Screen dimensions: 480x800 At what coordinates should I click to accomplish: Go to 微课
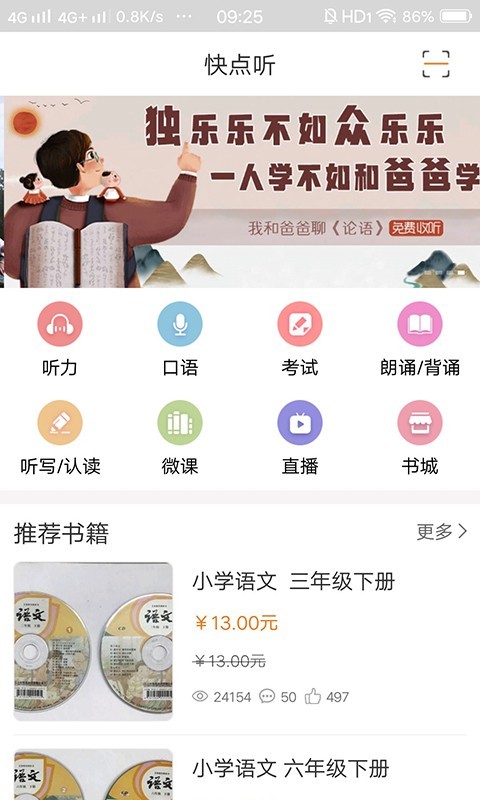point(180,438)
